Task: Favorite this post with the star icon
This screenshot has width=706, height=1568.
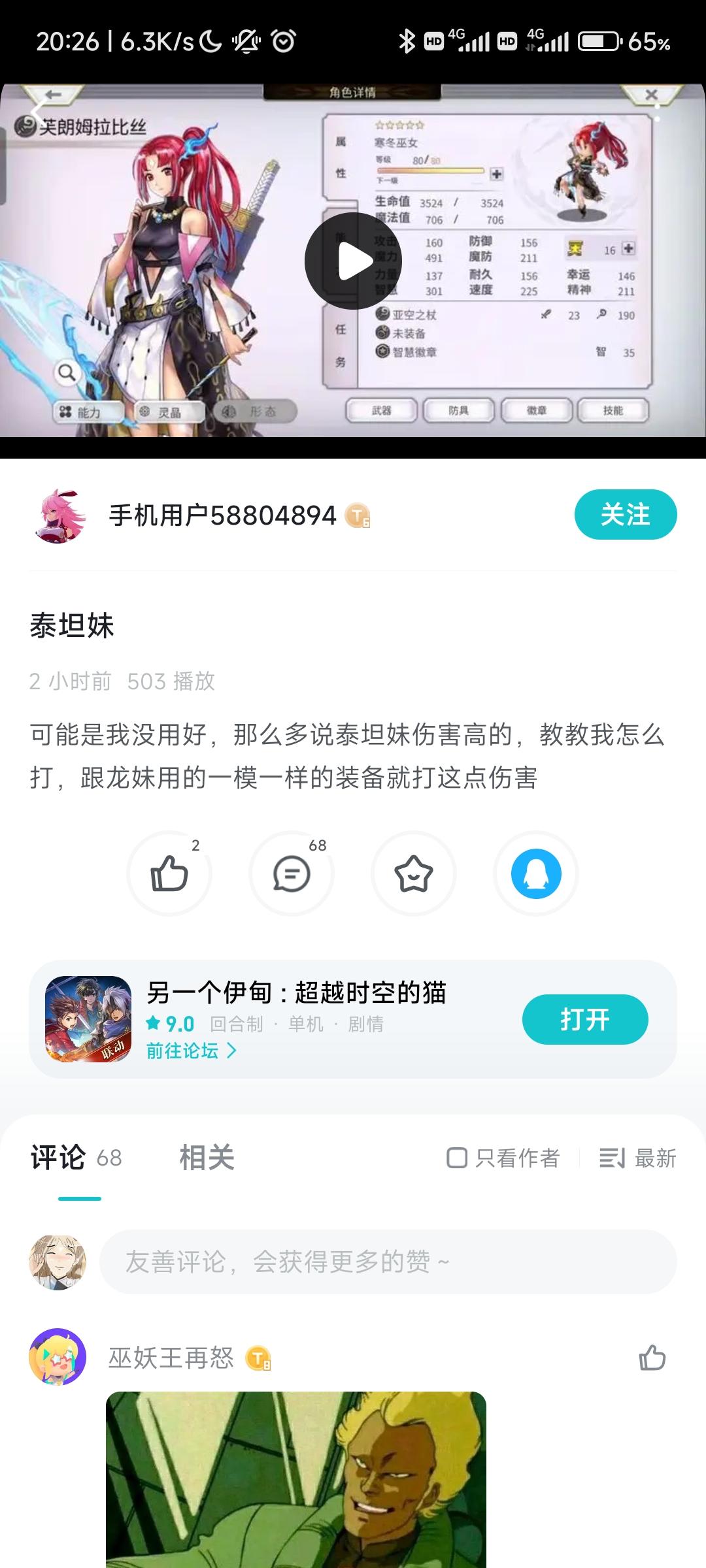Action: tap(414, 873)
